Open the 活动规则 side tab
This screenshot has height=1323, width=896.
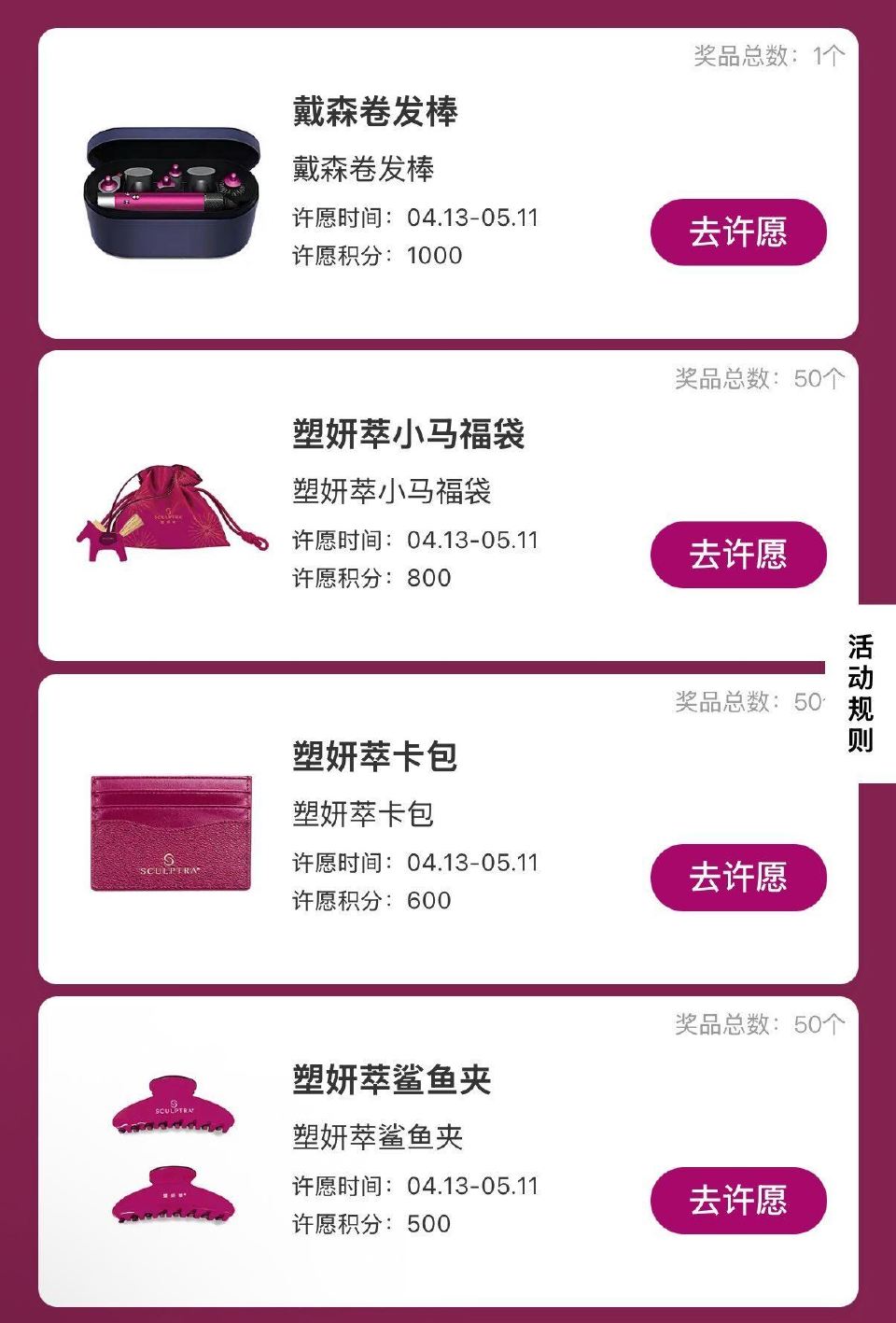(859, 691)
